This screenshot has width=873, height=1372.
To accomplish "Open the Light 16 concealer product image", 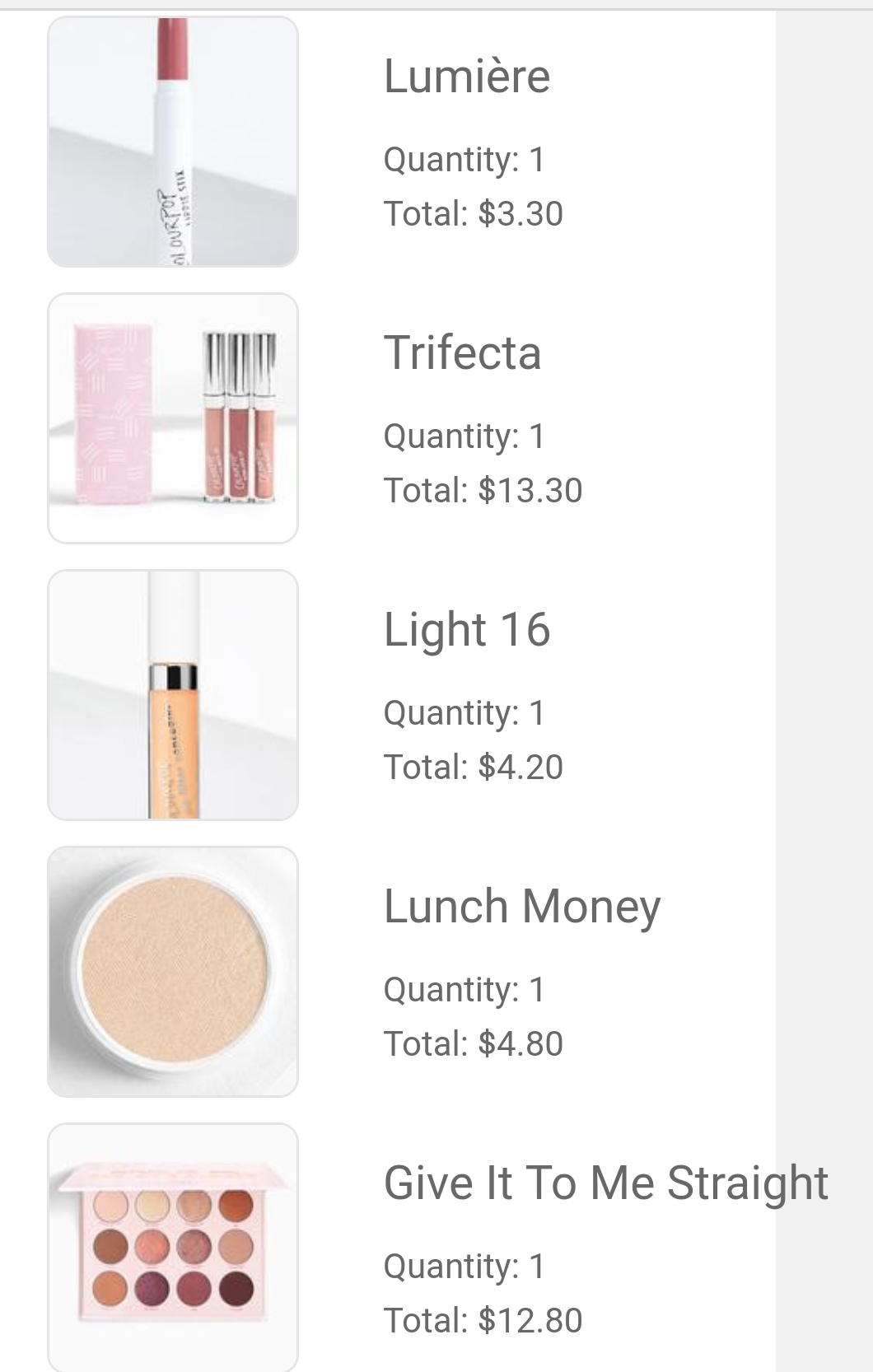I will (173, 695).
